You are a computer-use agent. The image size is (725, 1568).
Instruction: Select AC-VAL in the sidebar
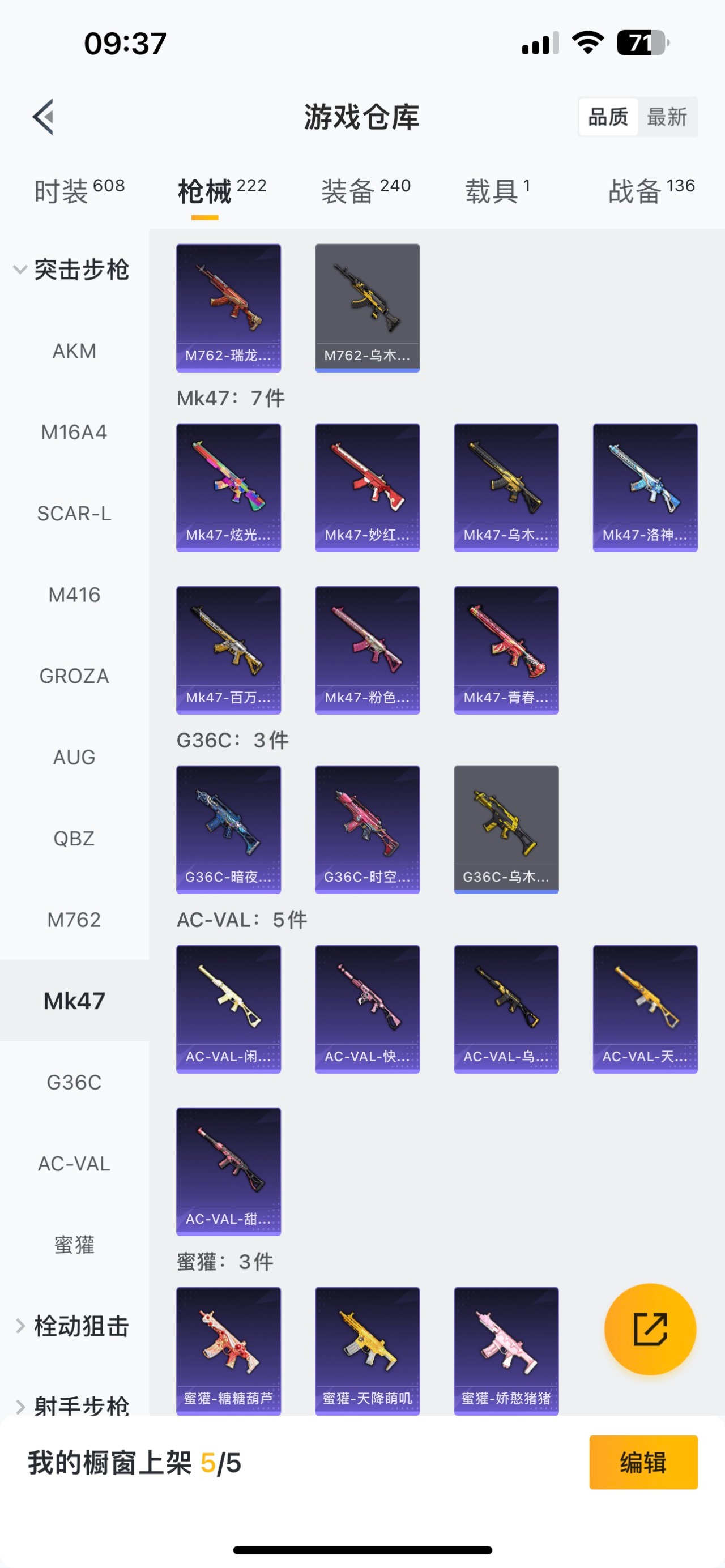(74, 1164)
